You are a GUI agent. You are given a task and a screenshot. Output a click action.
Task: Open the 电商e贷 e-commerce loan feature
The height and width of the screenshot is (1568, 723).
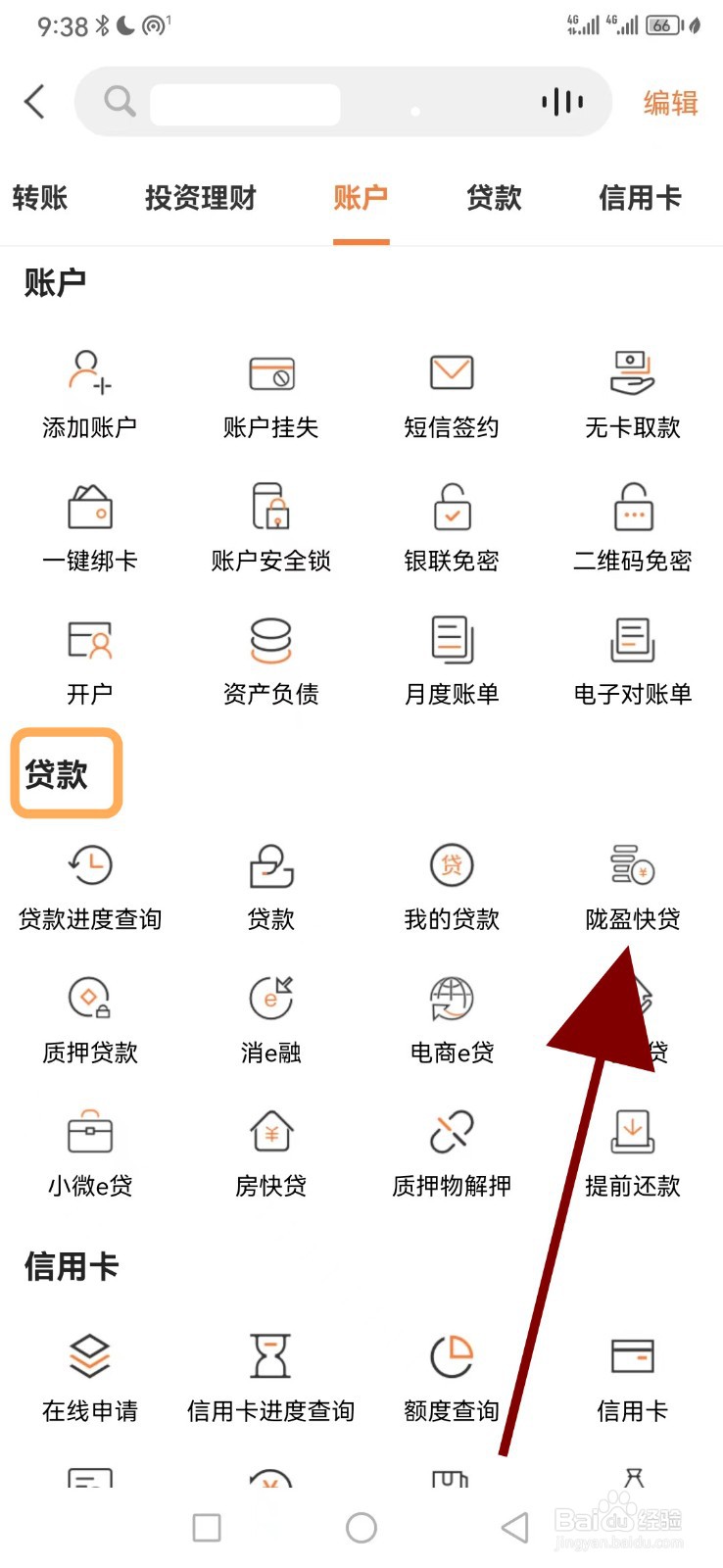(x=451, y=1015)
